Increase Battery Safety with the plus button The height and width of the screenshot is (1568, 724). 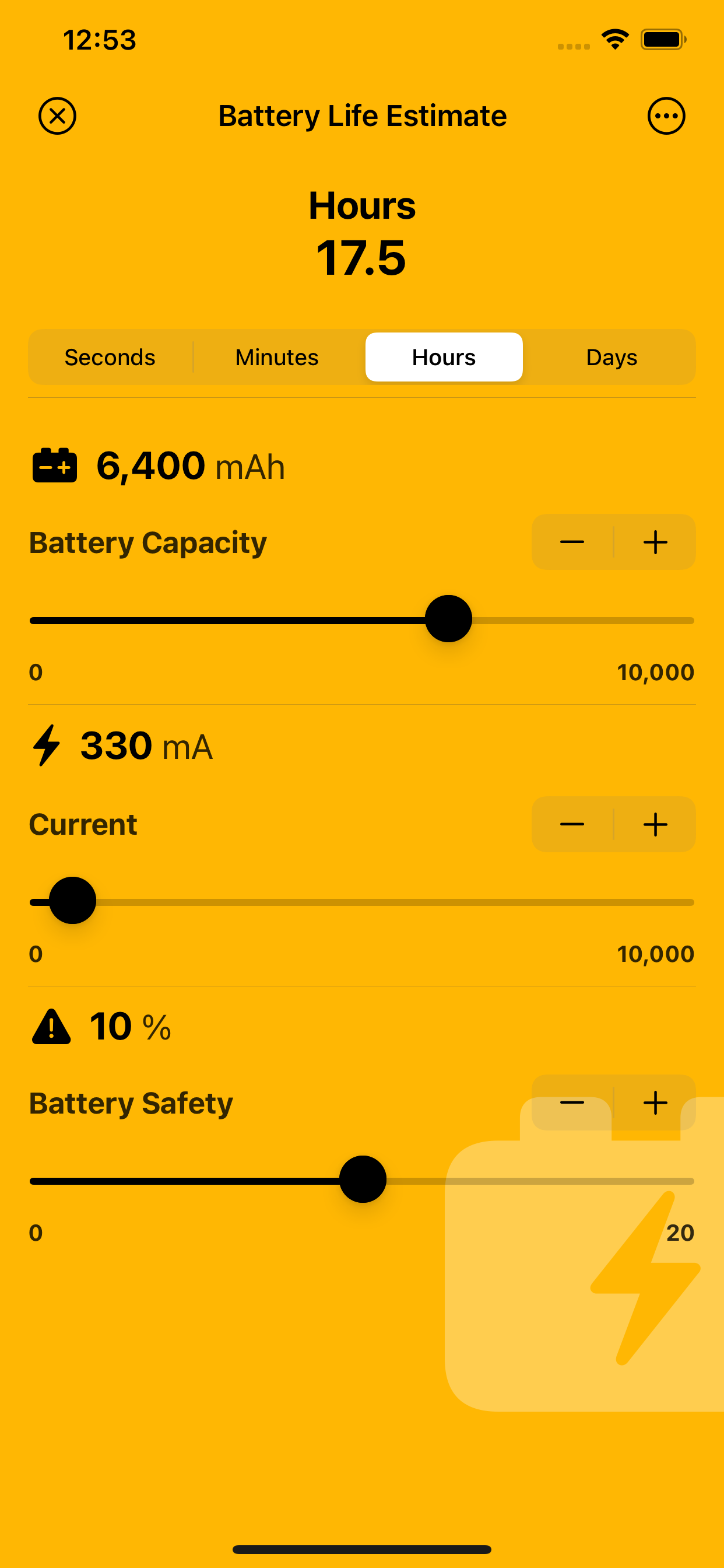click(655, 1102)
